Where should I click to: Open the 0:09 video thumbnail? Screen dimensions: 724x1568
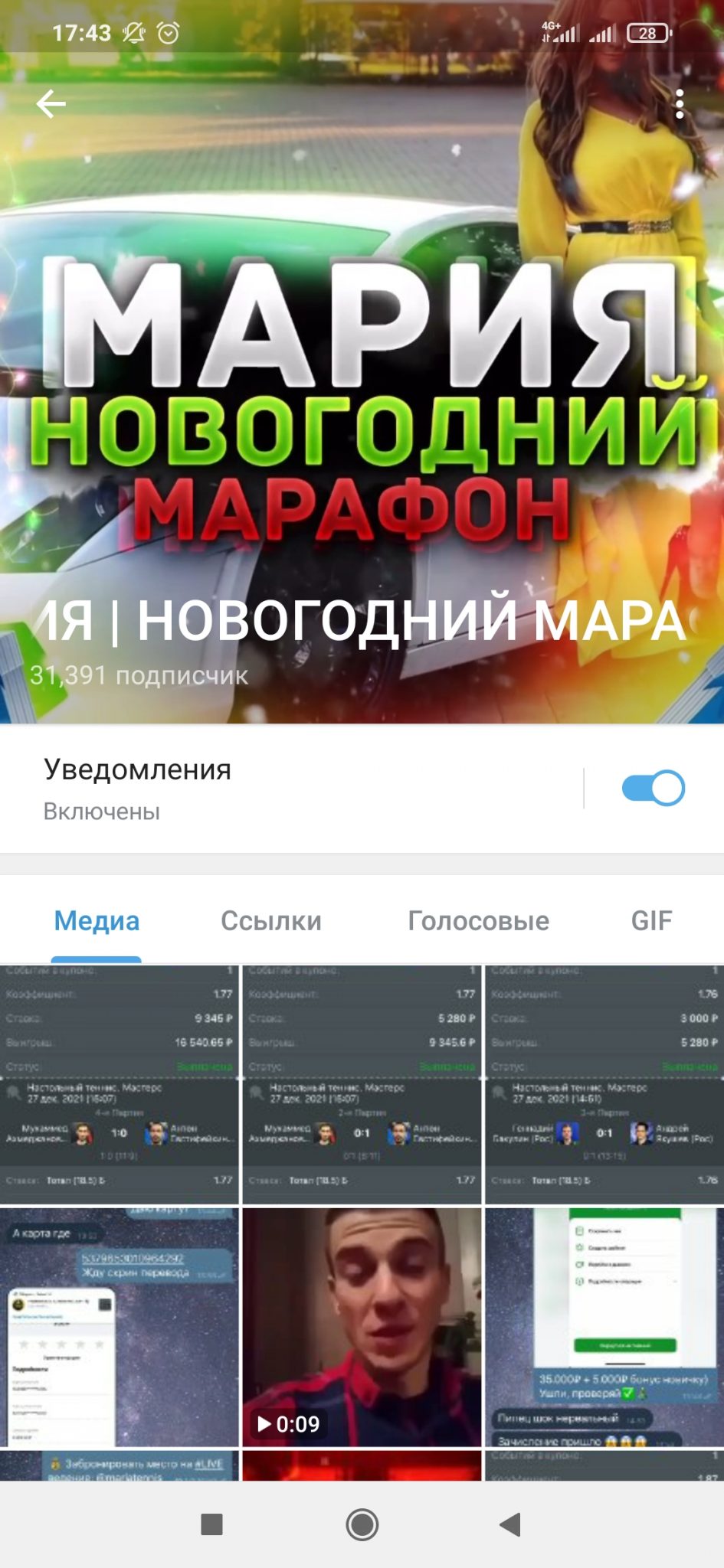coord(362,1327)
